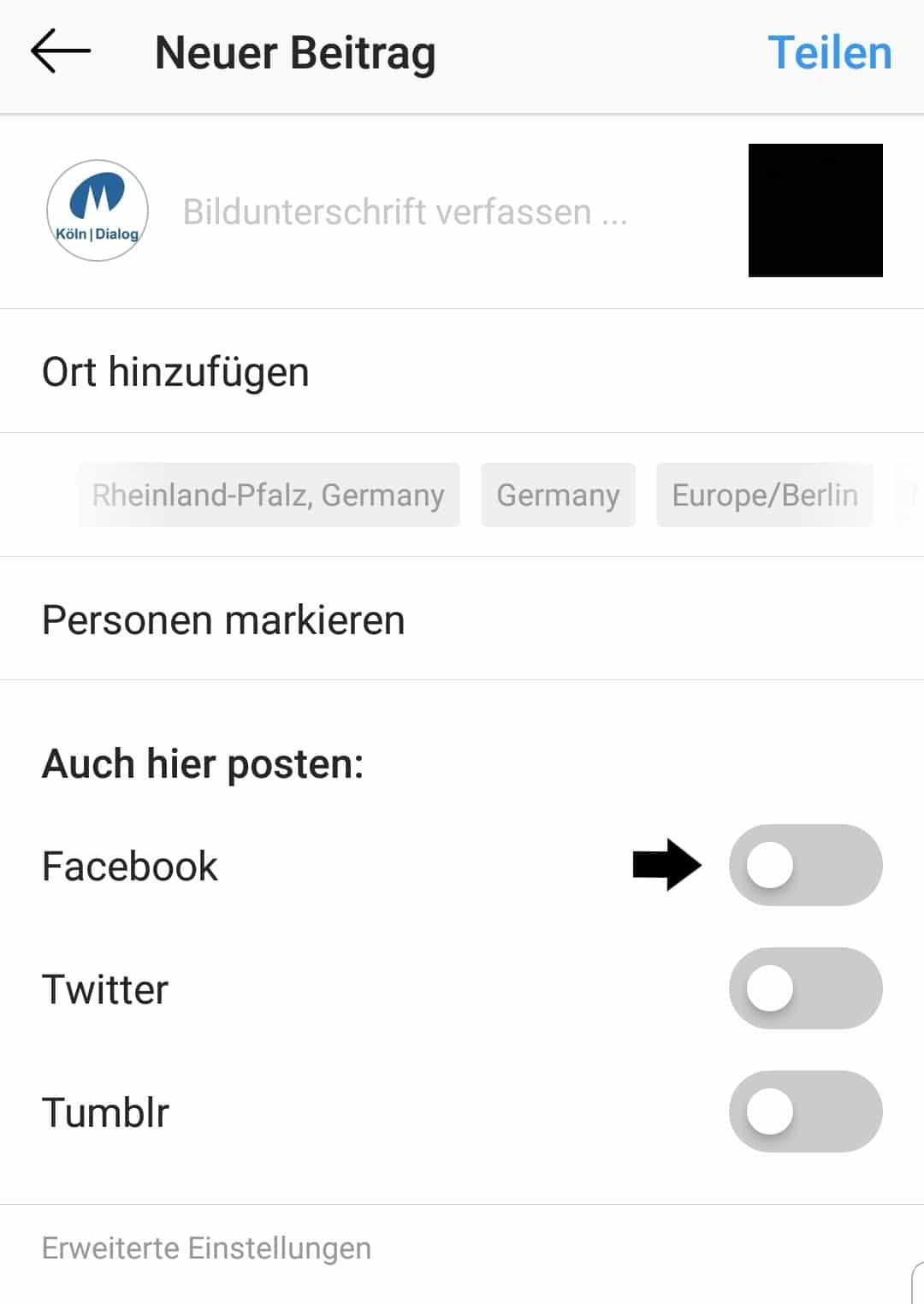Enable the Facebook sharing toggle
924x1304 pixels.
coord(805,865)
